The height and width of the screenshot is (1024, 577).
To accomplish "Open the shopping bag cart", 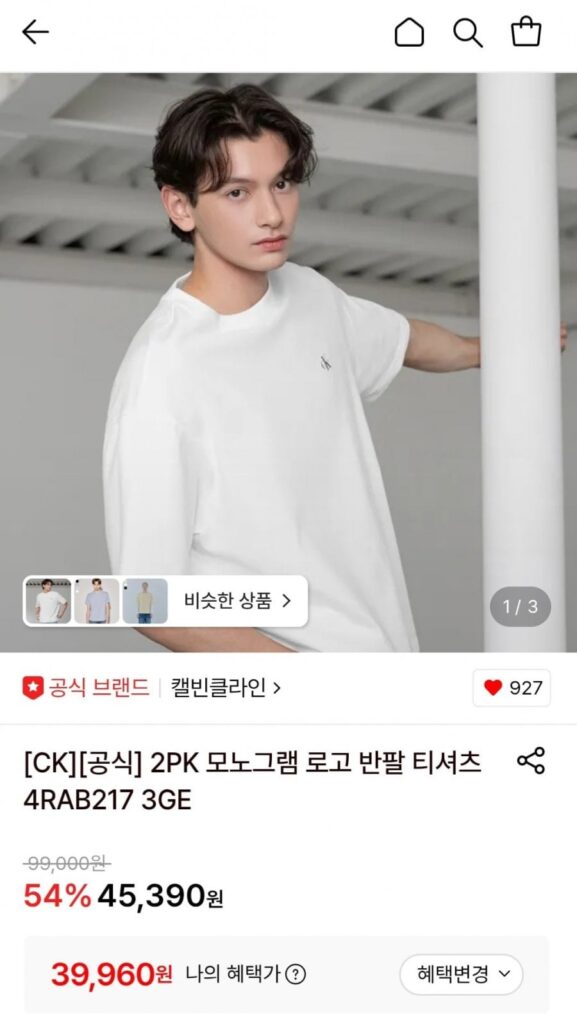I will [x=526, y=31].
